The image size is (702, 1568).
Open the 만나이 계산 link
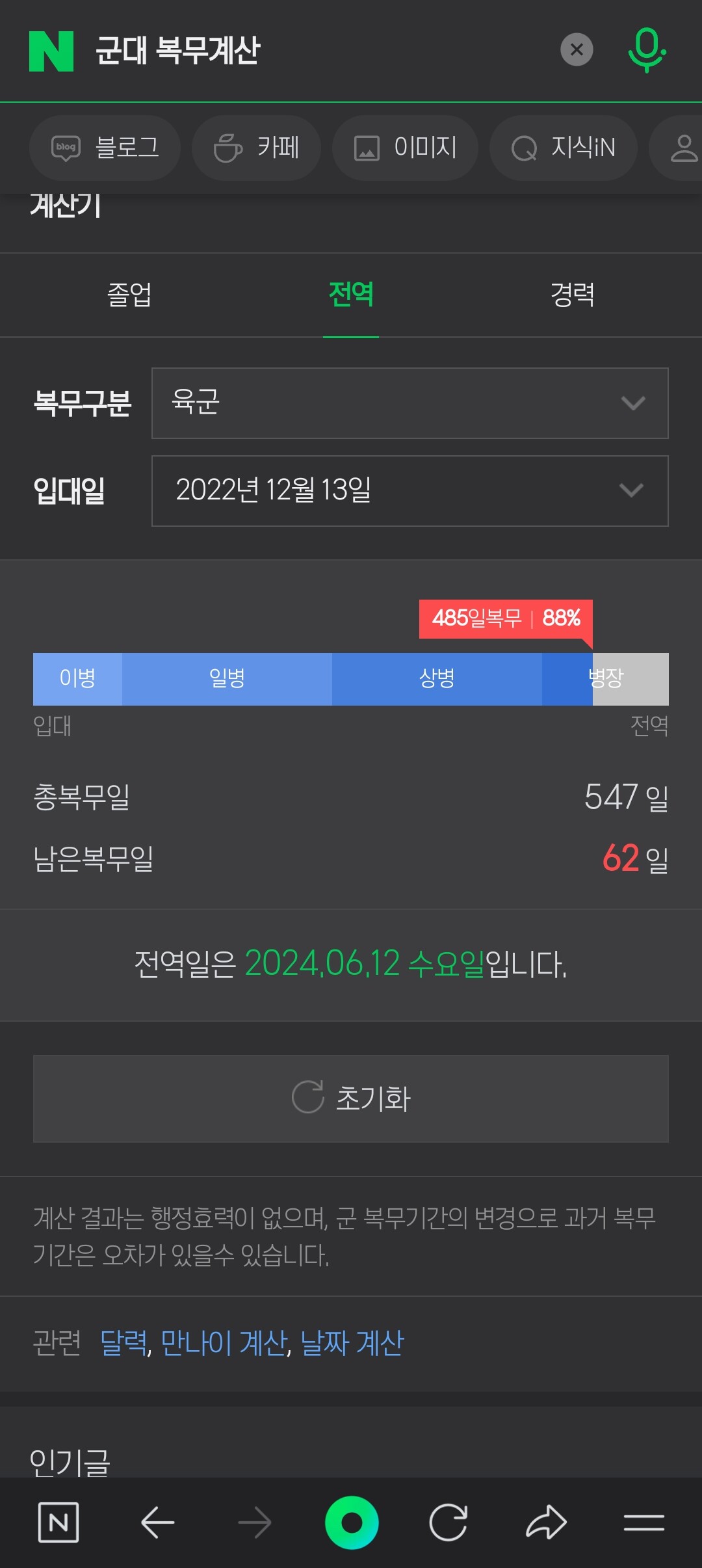click(225, 1343)
